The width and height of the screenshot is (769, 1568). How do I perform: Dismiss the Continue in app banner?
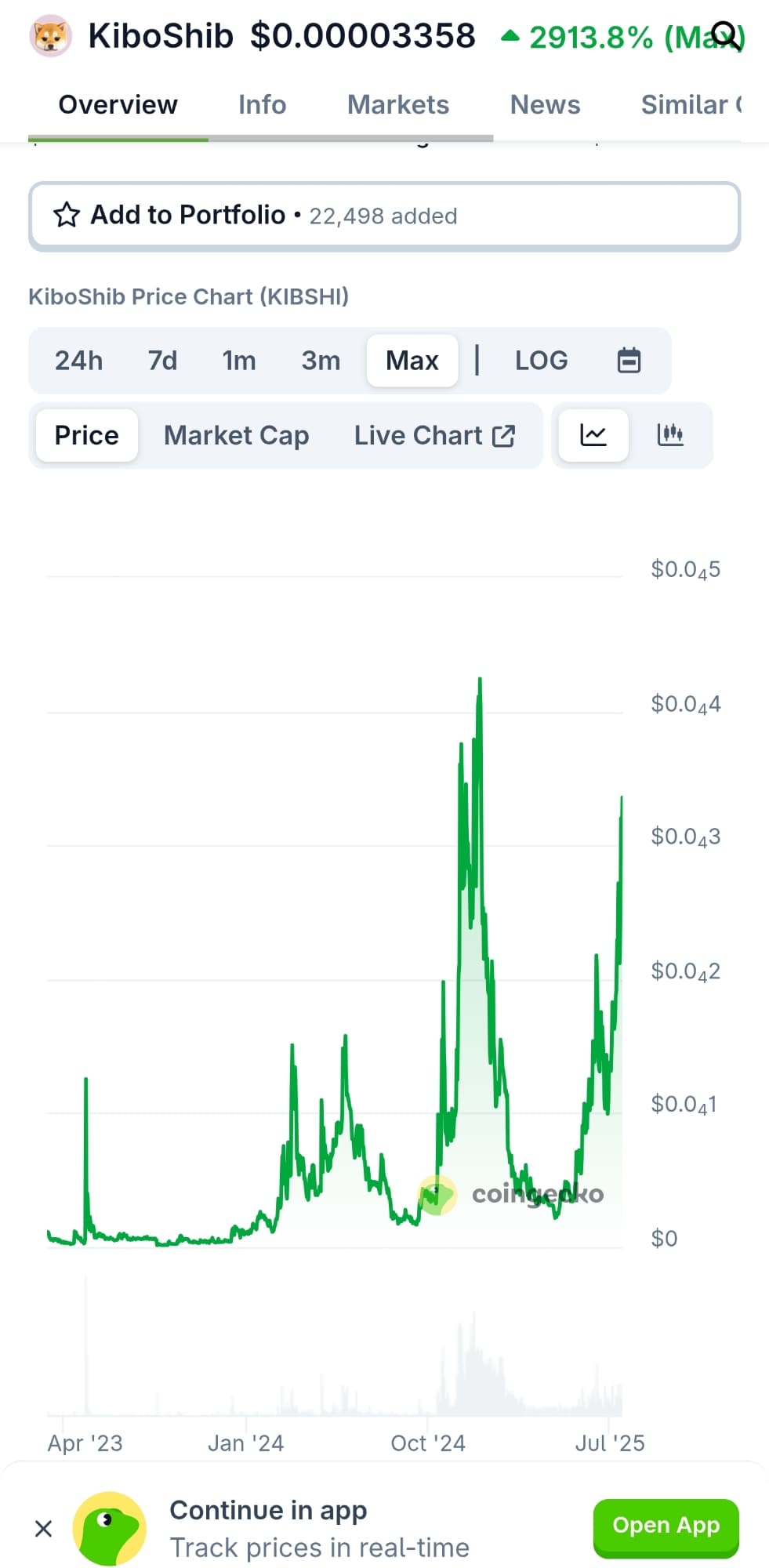[x=44, y=1528]
